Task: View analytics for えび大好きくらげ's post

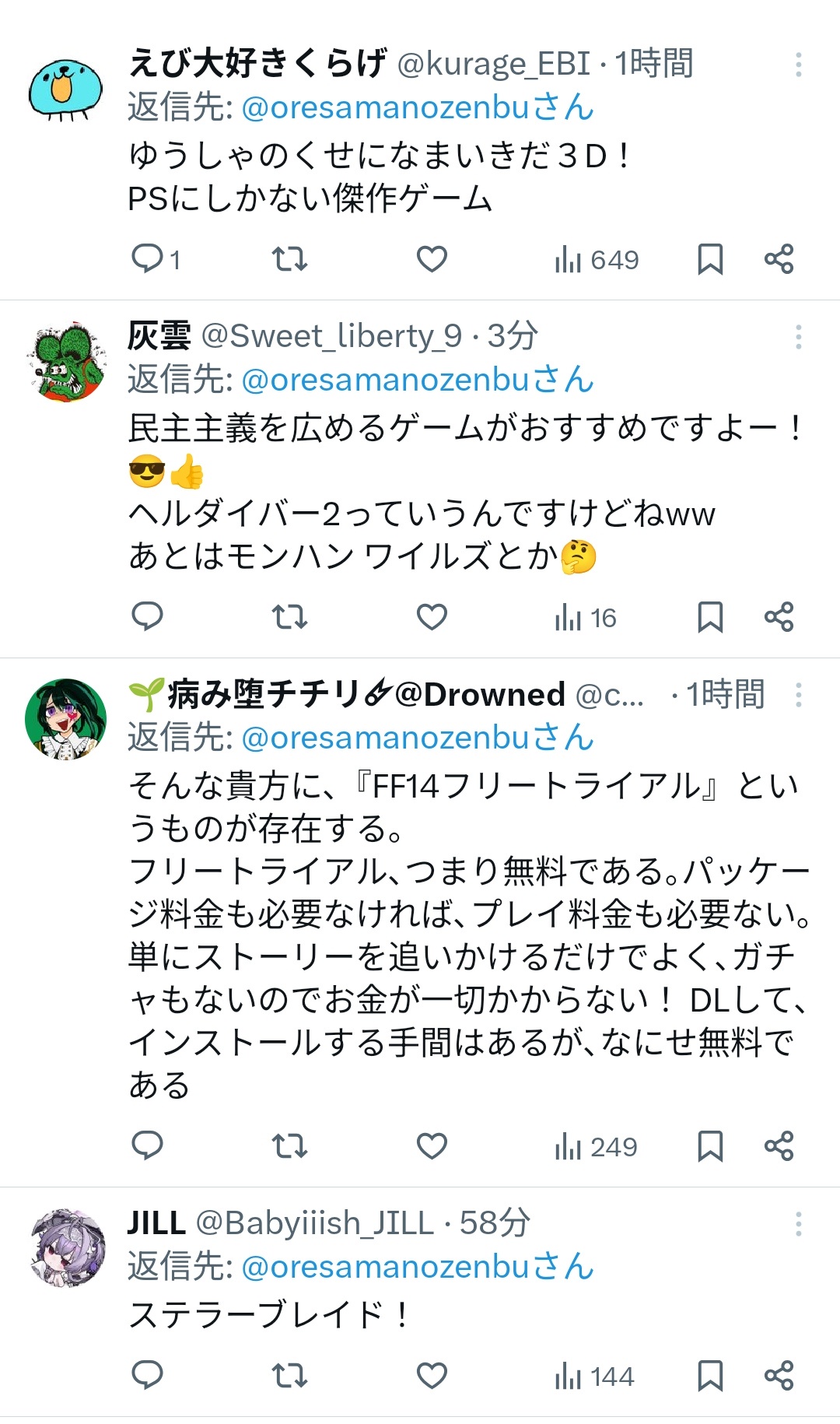Action: click(597, 259)
